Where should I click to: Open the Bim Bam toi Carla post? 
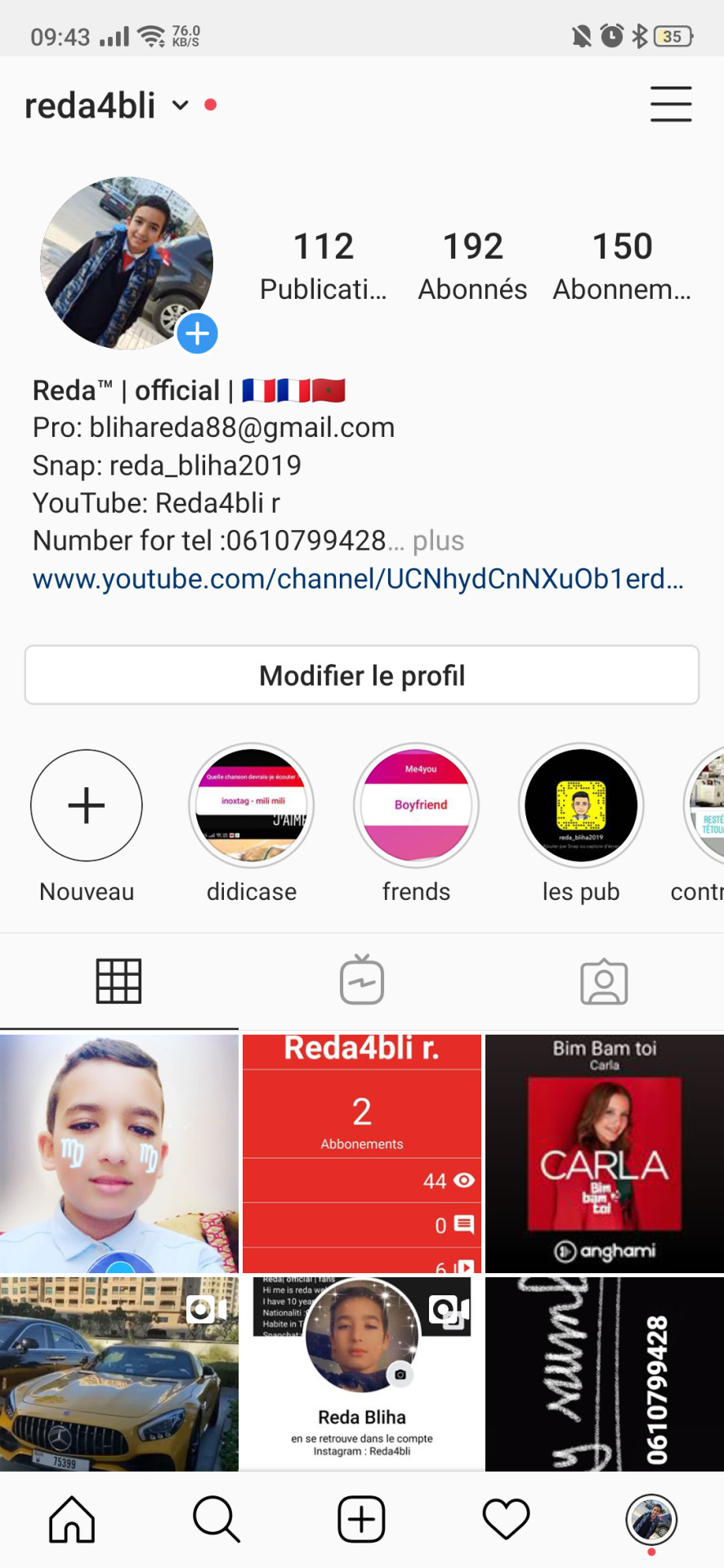pyautogui.click(x=604, y=1153)
